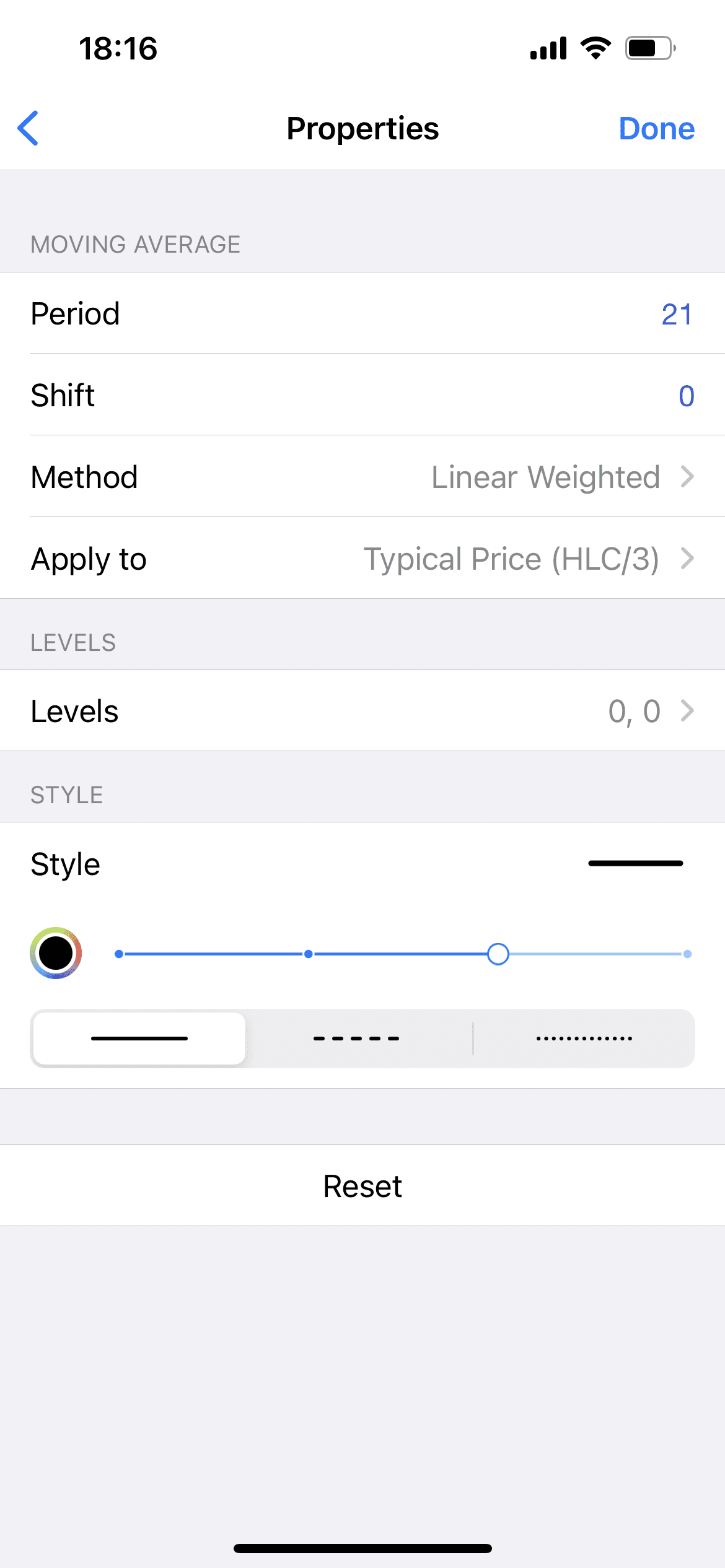The width and height of the screenshot is (725, 1568).
Task: Set line width to the thinnest slider stop
Action: coord(119,954)
